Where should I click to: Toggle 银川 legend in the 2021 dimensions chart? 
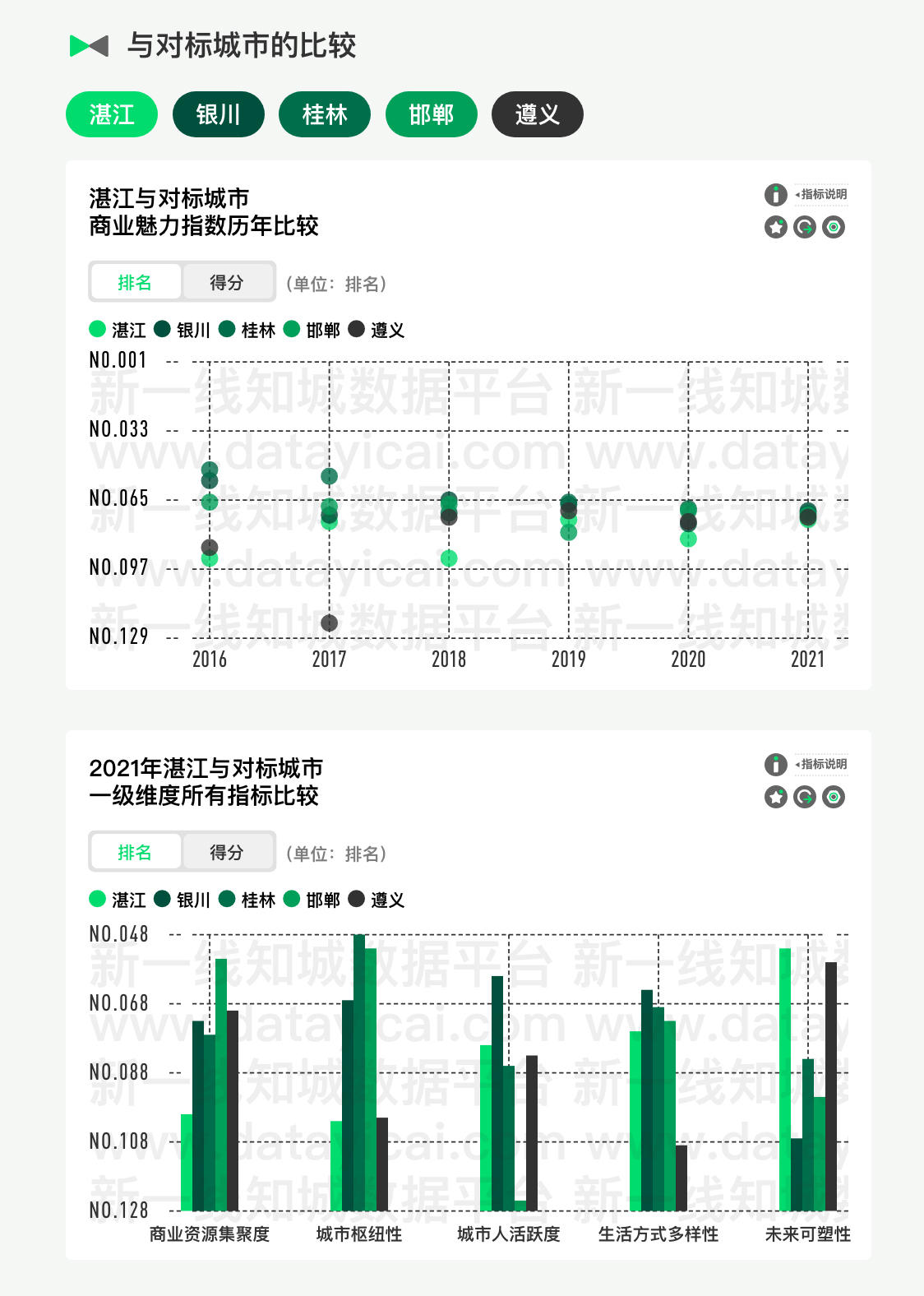point(182,900)
